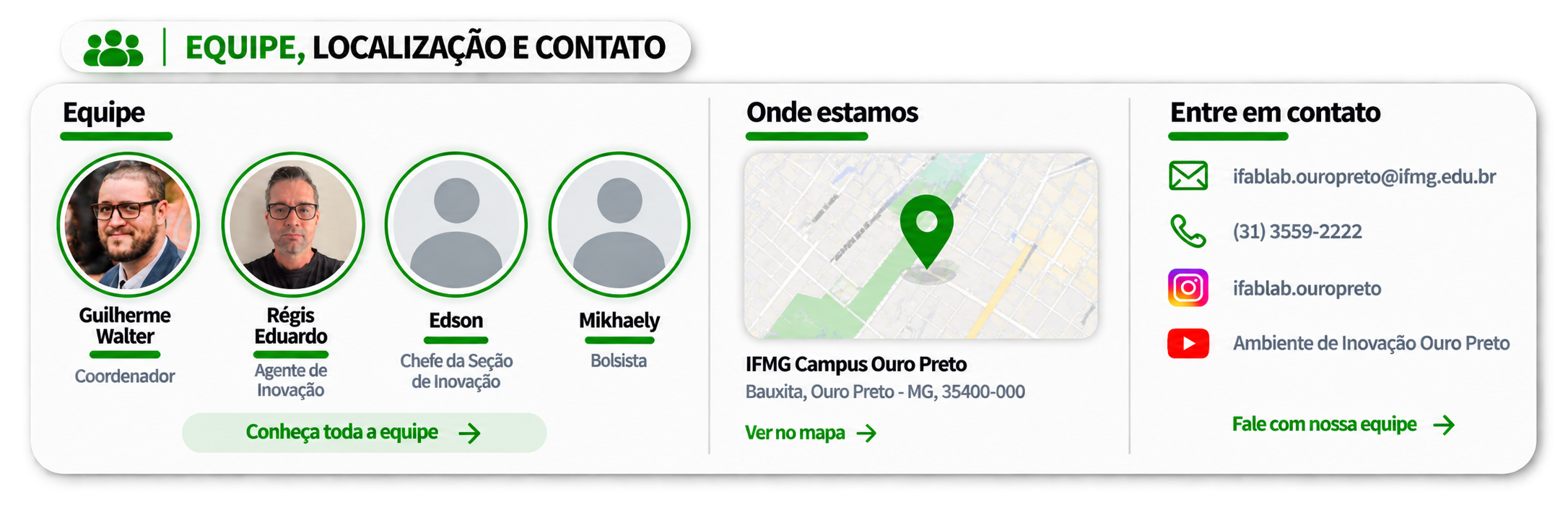Email ifablab.ouropreto@ifmg.edu.br
Image resolution: width=1568 pixels, height=523 pixels.
click(1364, 176)
